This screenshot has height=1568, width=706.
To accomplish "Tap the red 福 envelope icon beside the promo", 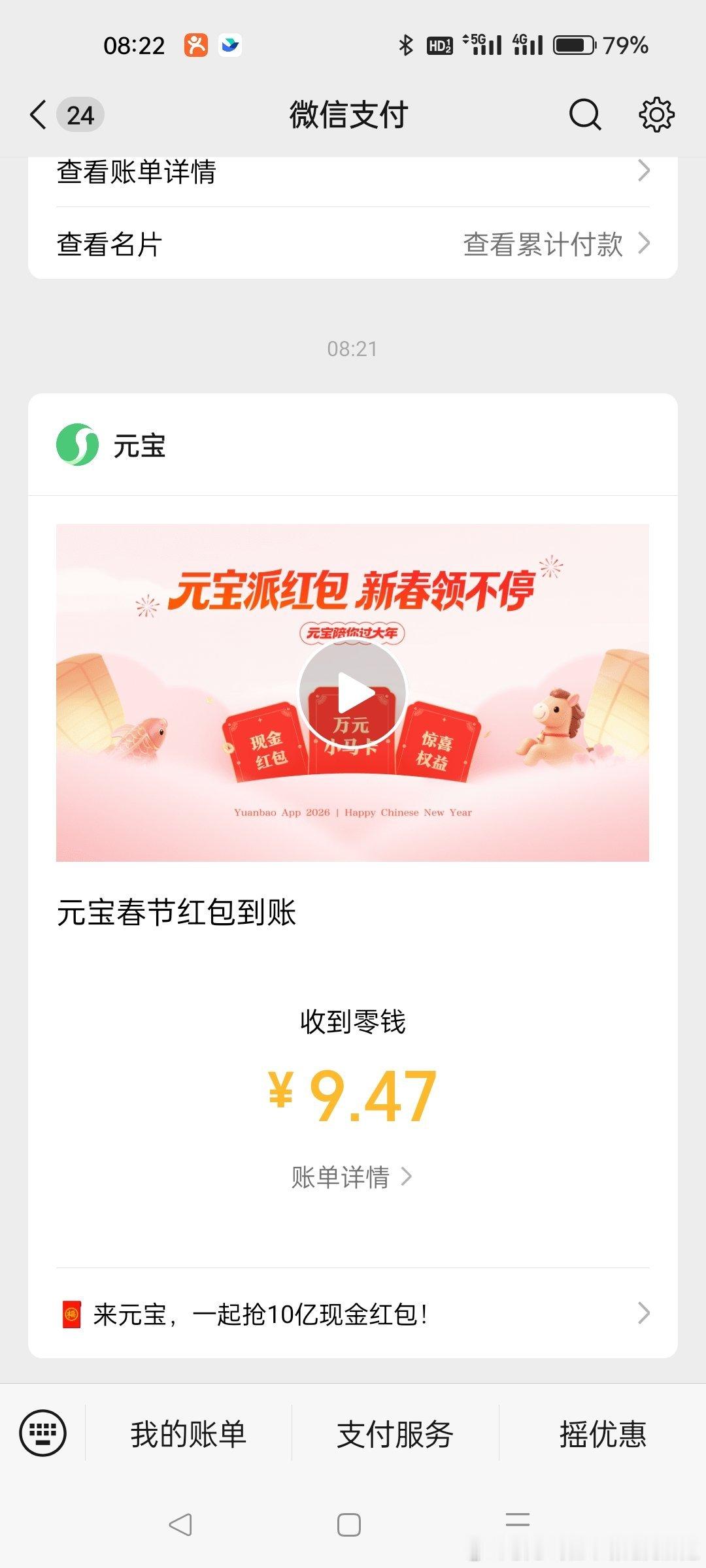I will (72, 1316).
